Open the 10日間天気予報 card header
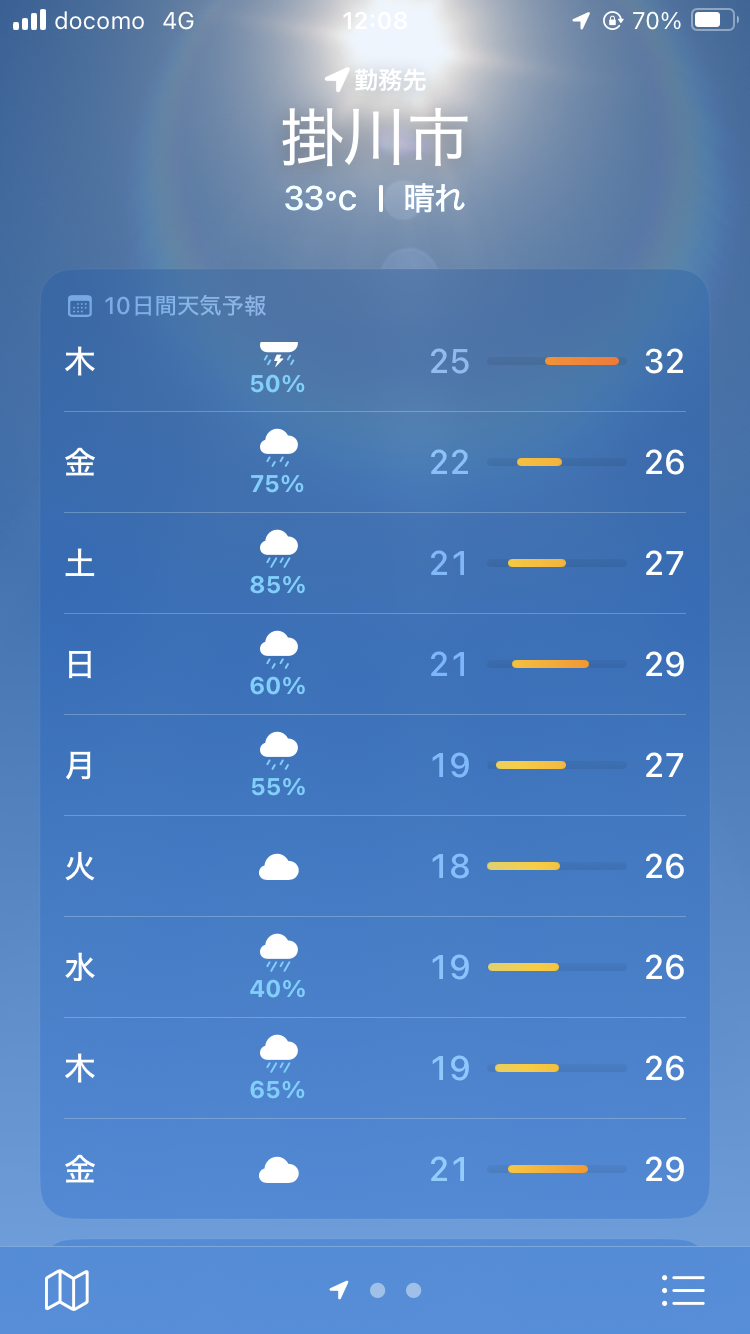750x1334 pixels. point(168,306)
